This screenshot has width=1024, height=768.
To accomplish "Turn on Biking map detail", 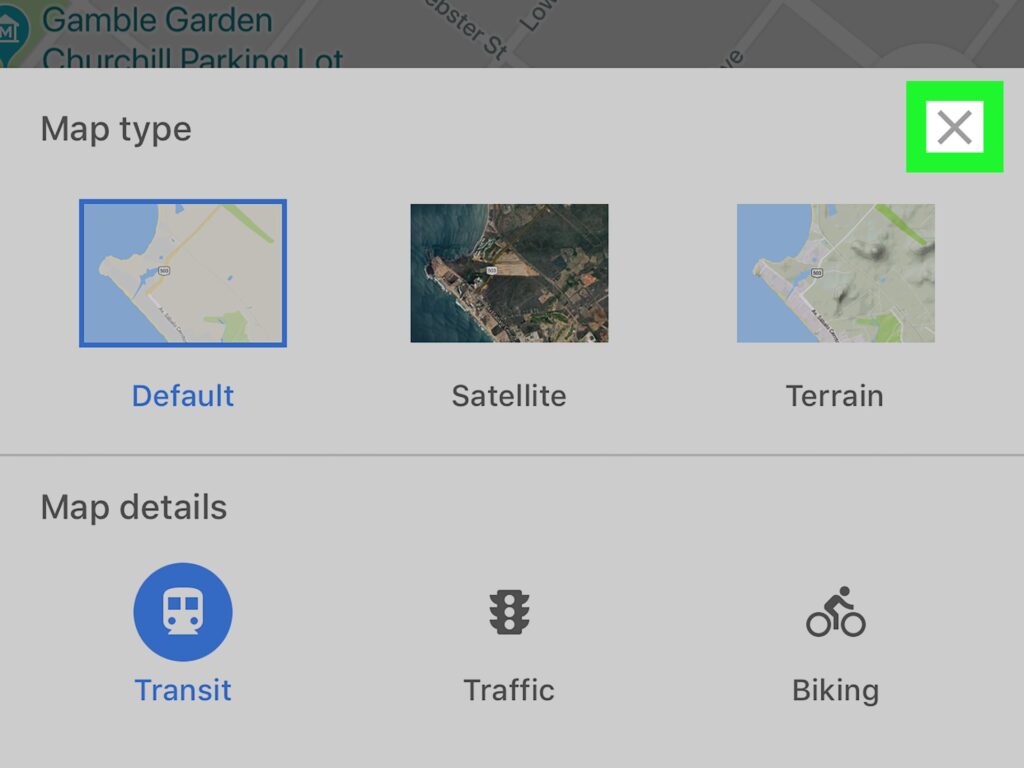I will 836,612.
